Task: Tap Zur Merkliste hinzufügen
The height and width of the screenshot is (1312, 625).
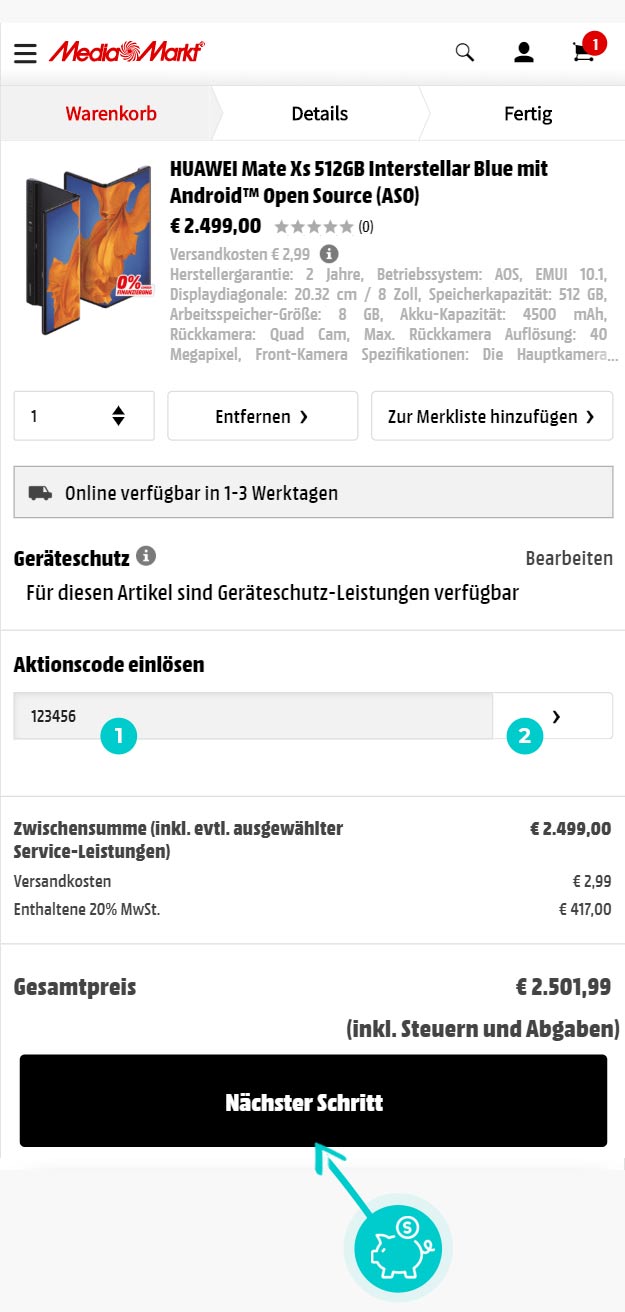Action: point(492,416)
